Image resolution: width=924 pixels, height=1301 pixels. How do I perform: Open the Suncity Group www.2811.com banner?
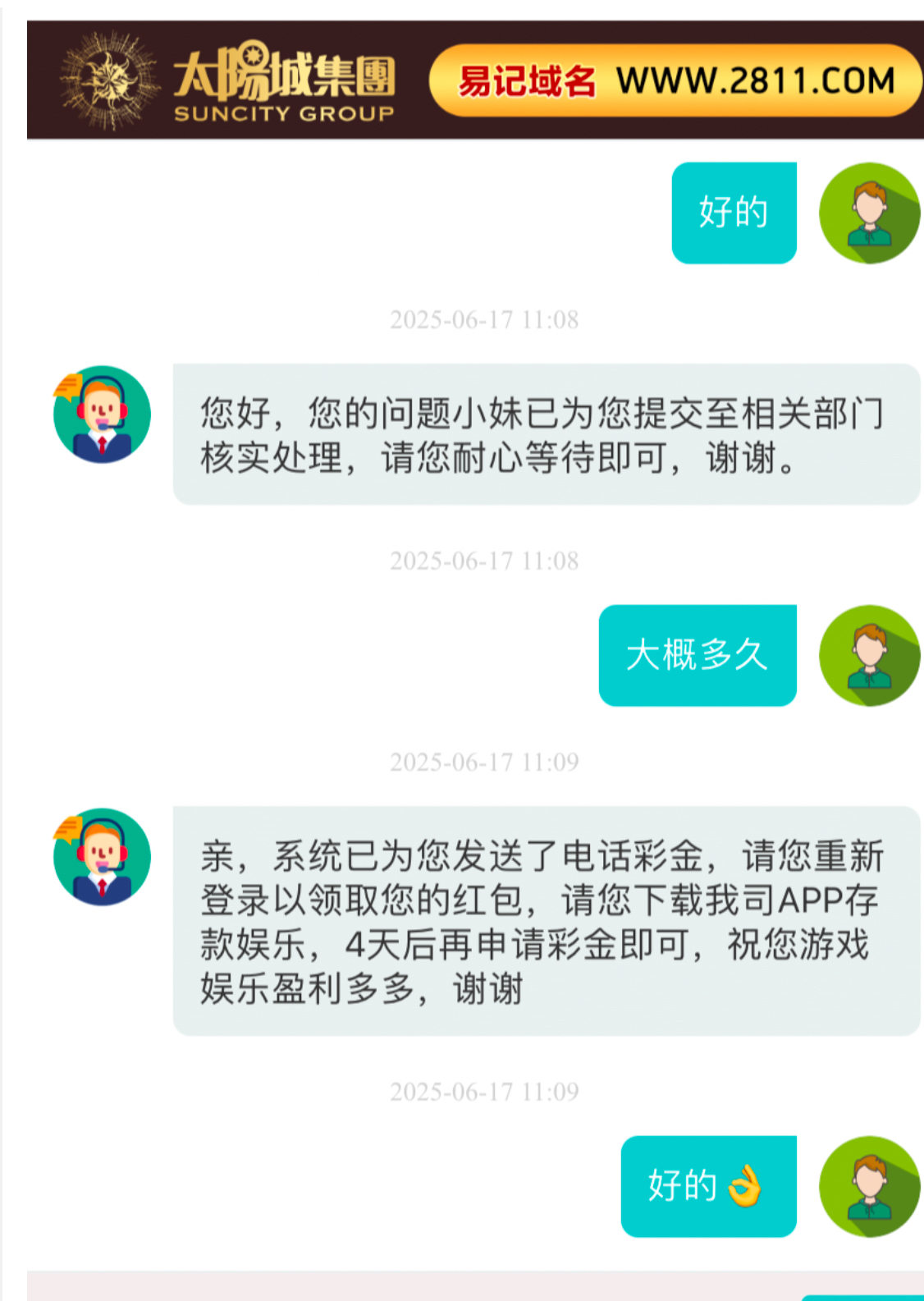(474, 80)
